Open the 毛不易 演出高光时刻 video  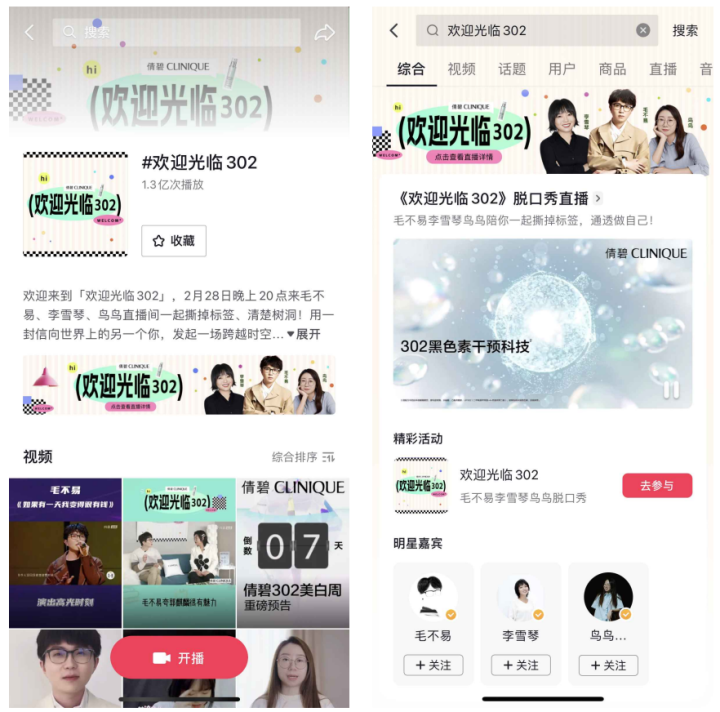coord(65,552)
